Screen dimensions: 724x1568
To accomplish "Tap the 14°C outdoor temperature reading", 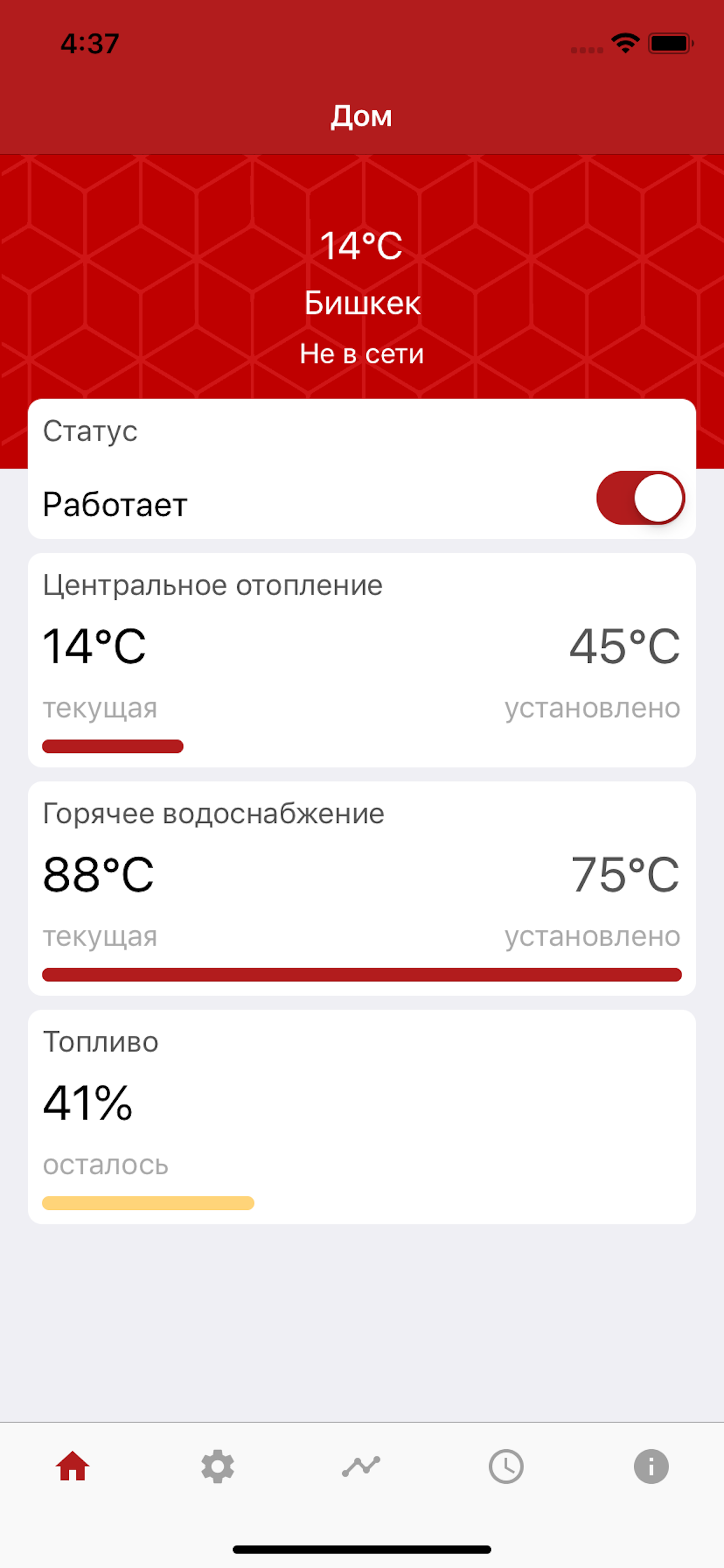I will 362,247.
